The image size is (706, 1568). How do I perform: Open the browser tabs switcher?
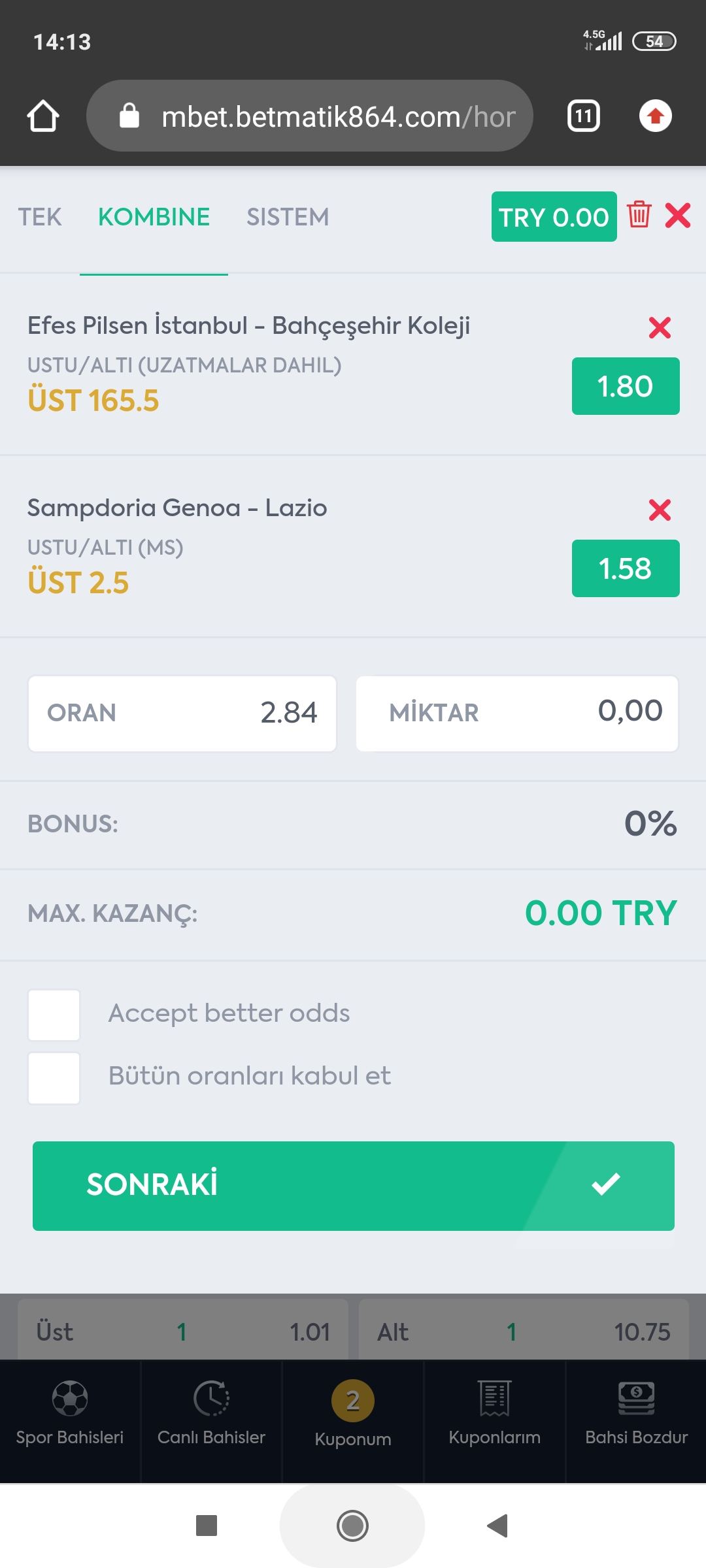(x=584, y=116)
